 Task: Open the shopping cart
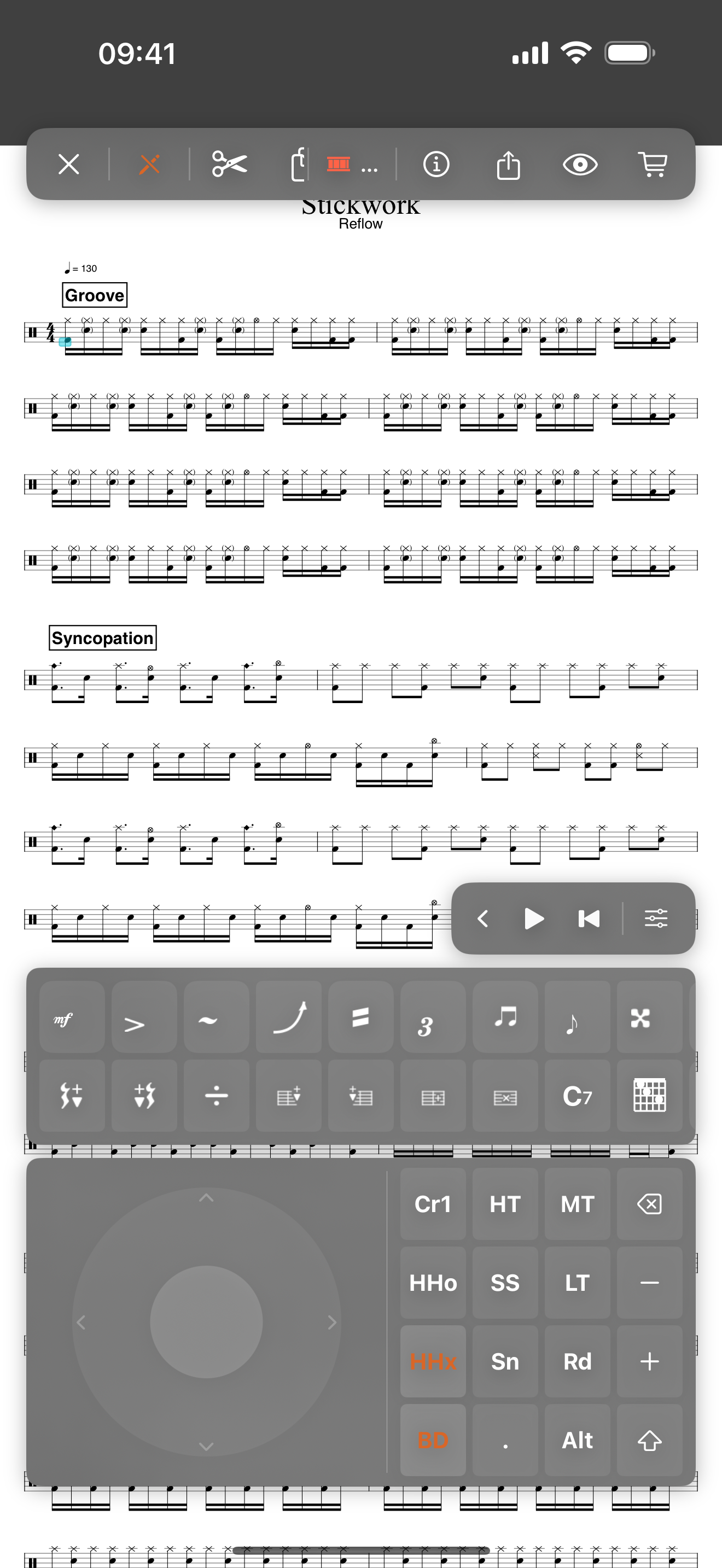[x=652, y=165]
